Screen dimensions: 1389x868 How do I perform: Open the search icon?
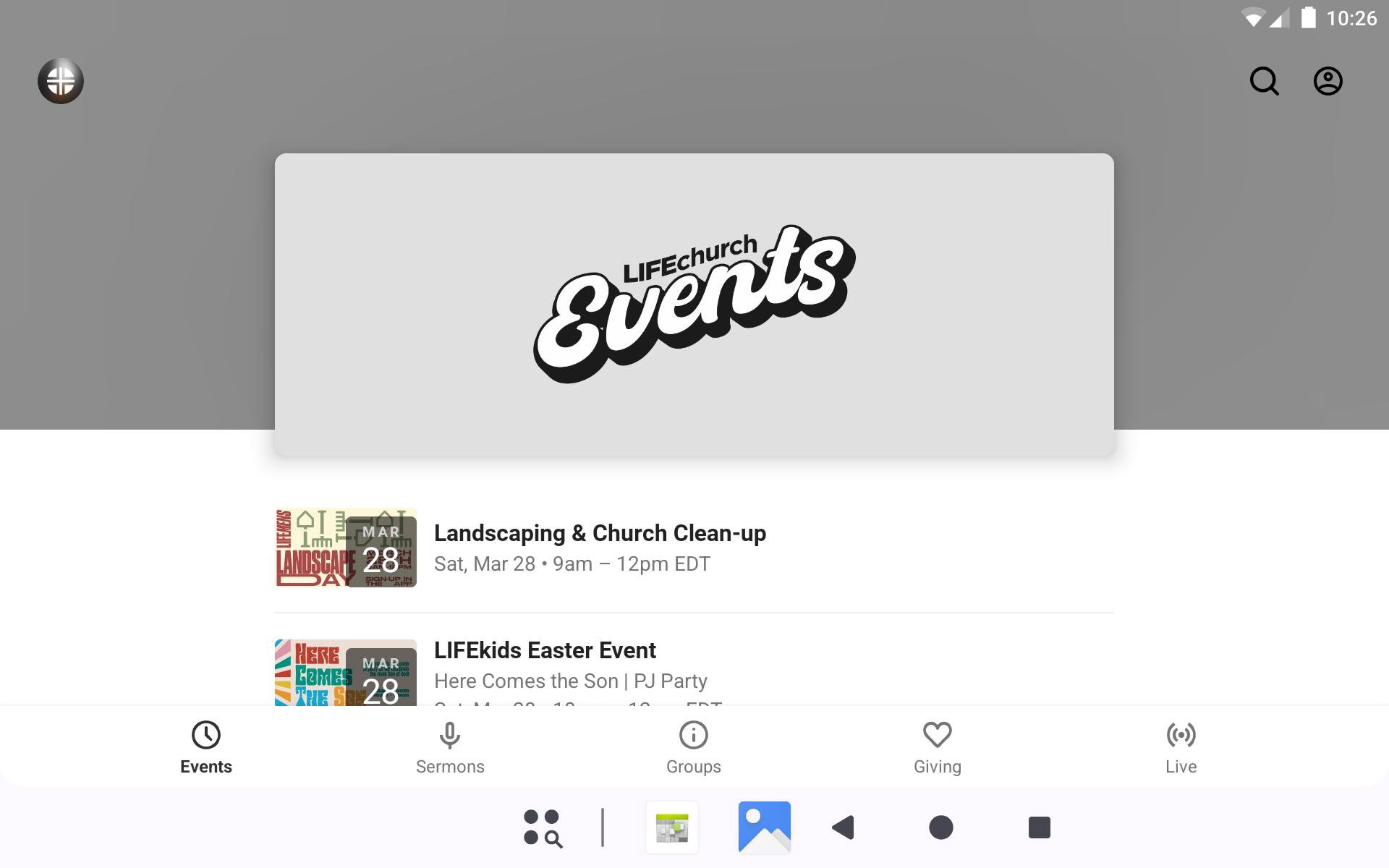click(x=1264, y=81)
